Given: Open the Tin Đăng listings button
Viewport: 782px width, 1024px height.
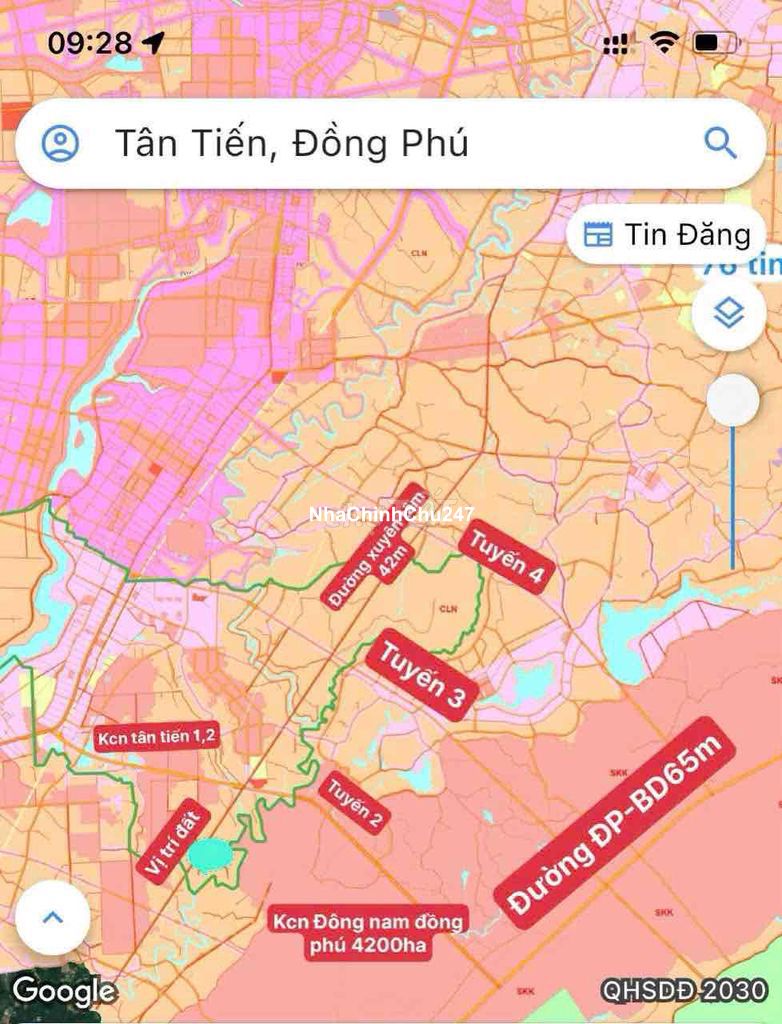Looking at the screenshot, I should pos(668,235).
